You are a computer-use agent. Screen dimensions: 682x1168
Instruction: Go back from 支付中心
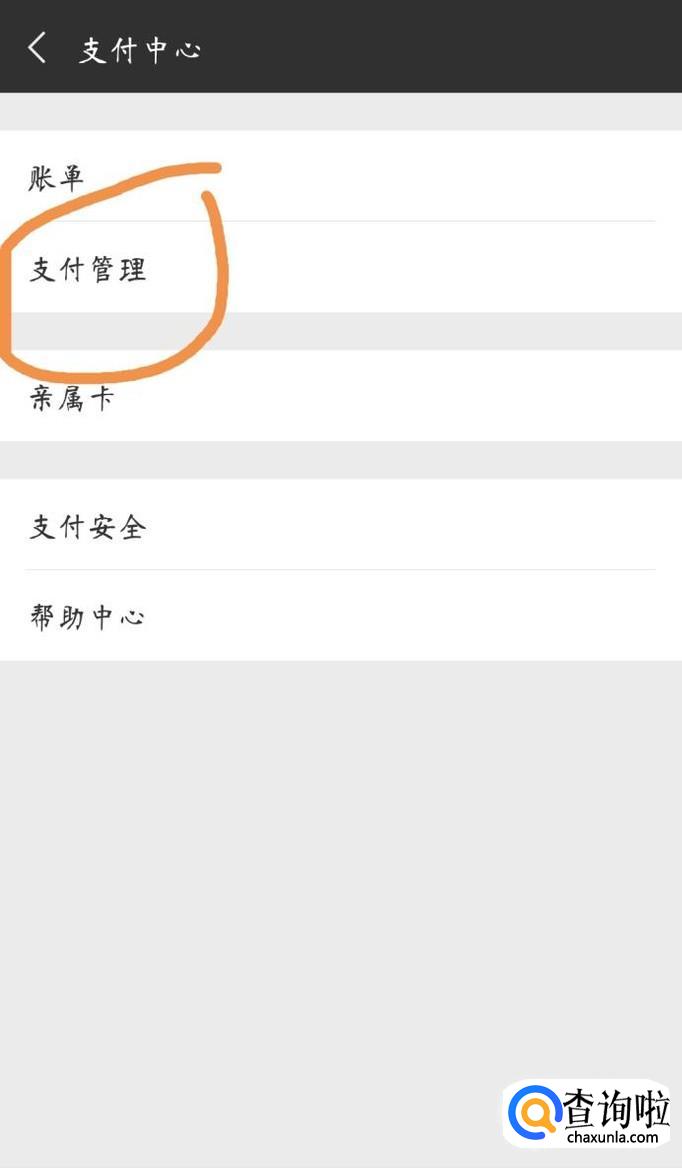pyautogui.click(x=37, y=47)
